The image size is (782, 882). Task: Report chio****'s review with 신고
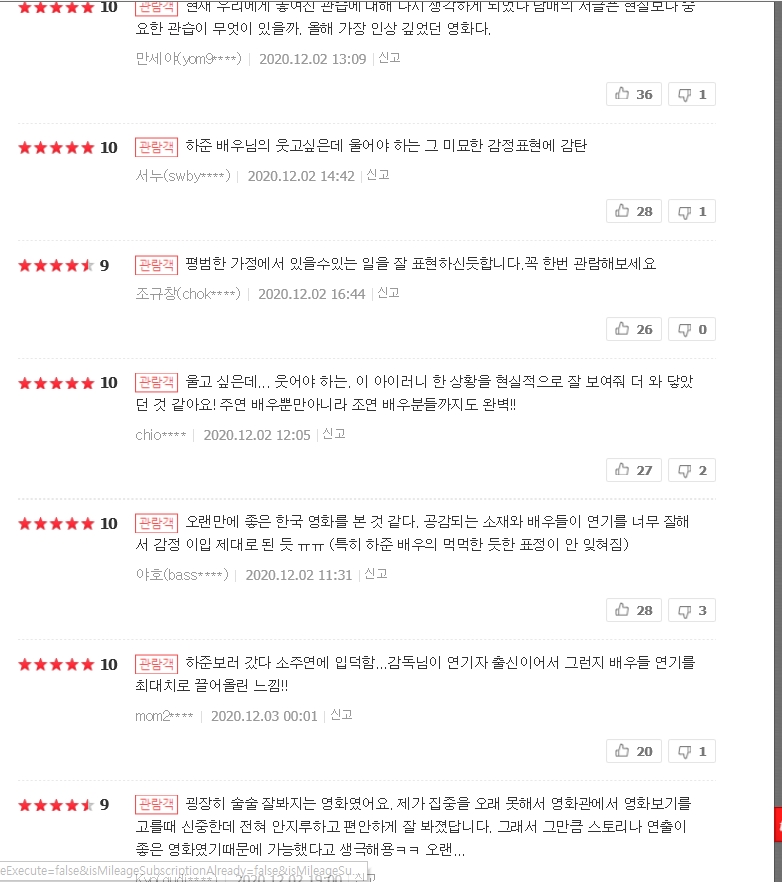click(x=333, y=434)
